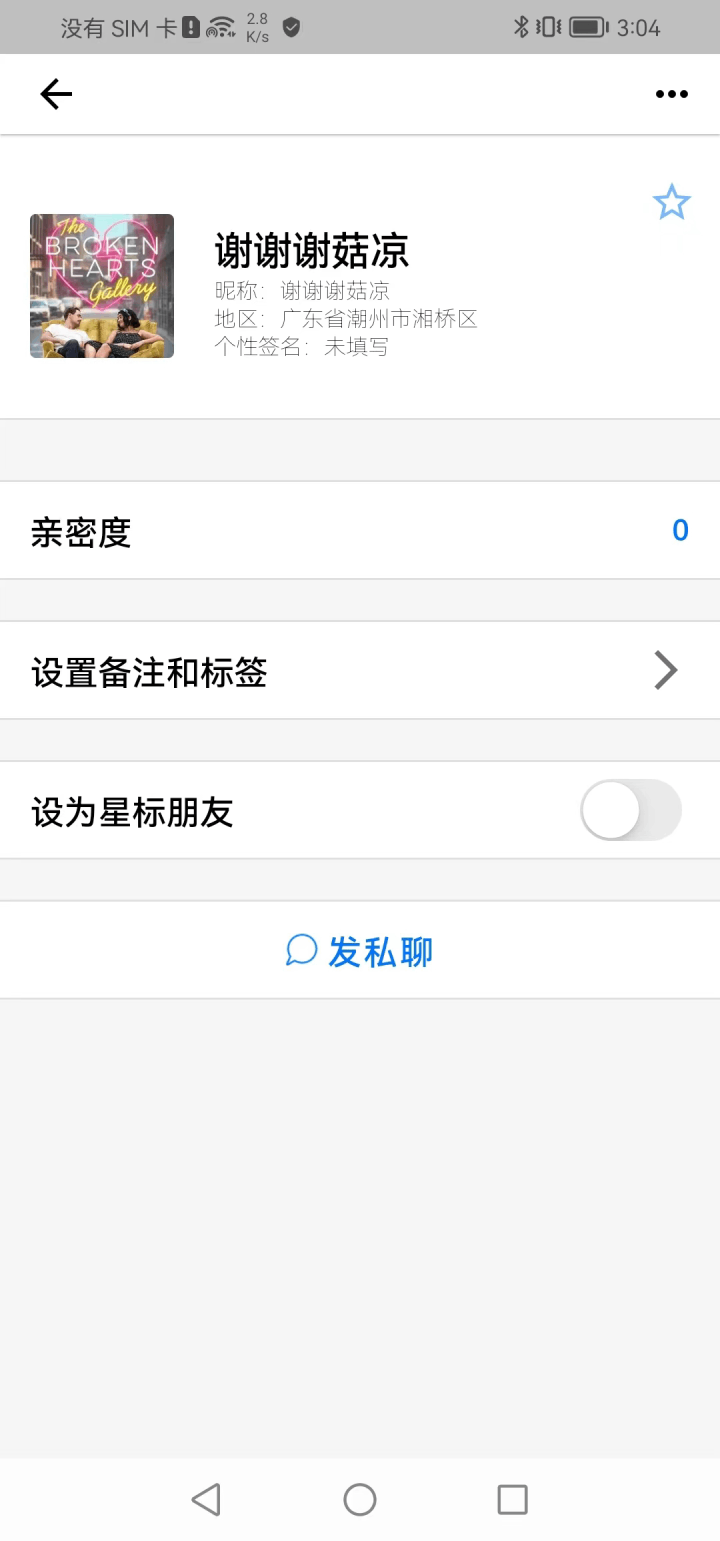Open the 亲密度 intimacy row
The image size is (720, 1541).
tap(360, 531)
